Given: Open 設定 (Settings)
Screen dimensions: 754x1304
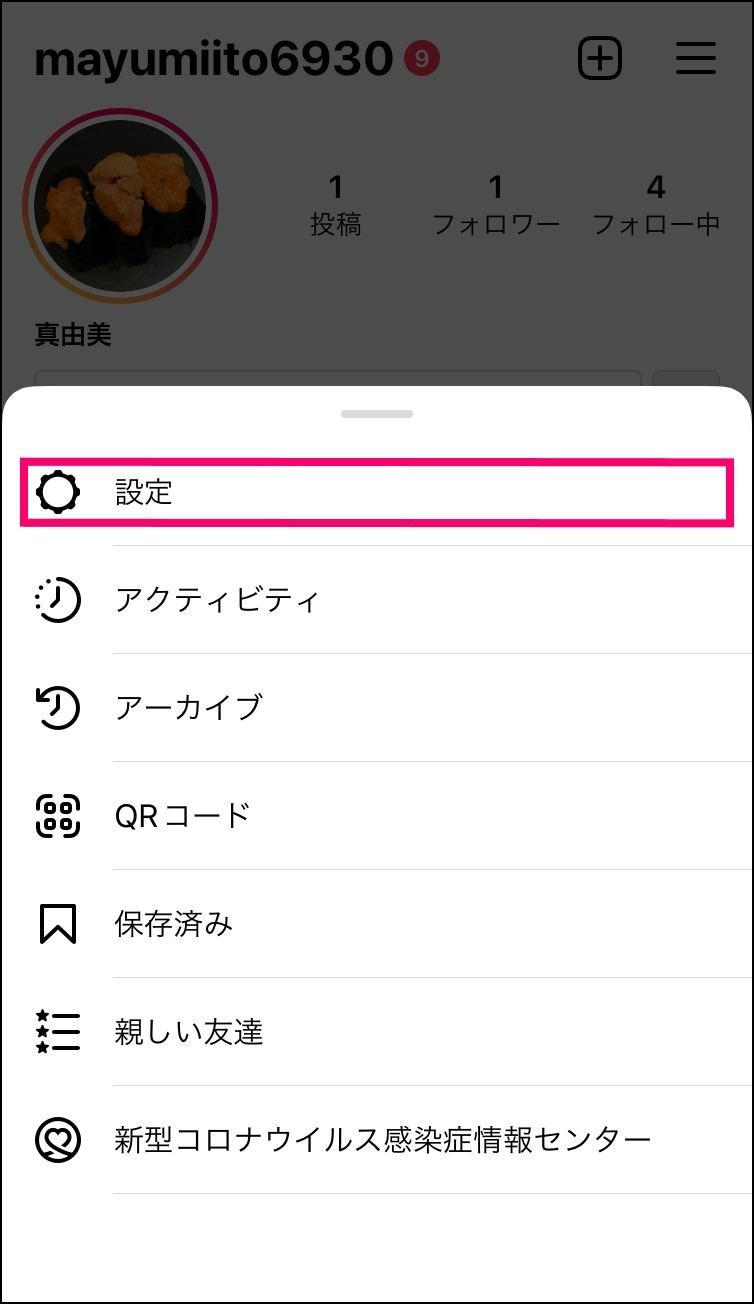Looking at the screenshot, I should (x=376, y=492).
